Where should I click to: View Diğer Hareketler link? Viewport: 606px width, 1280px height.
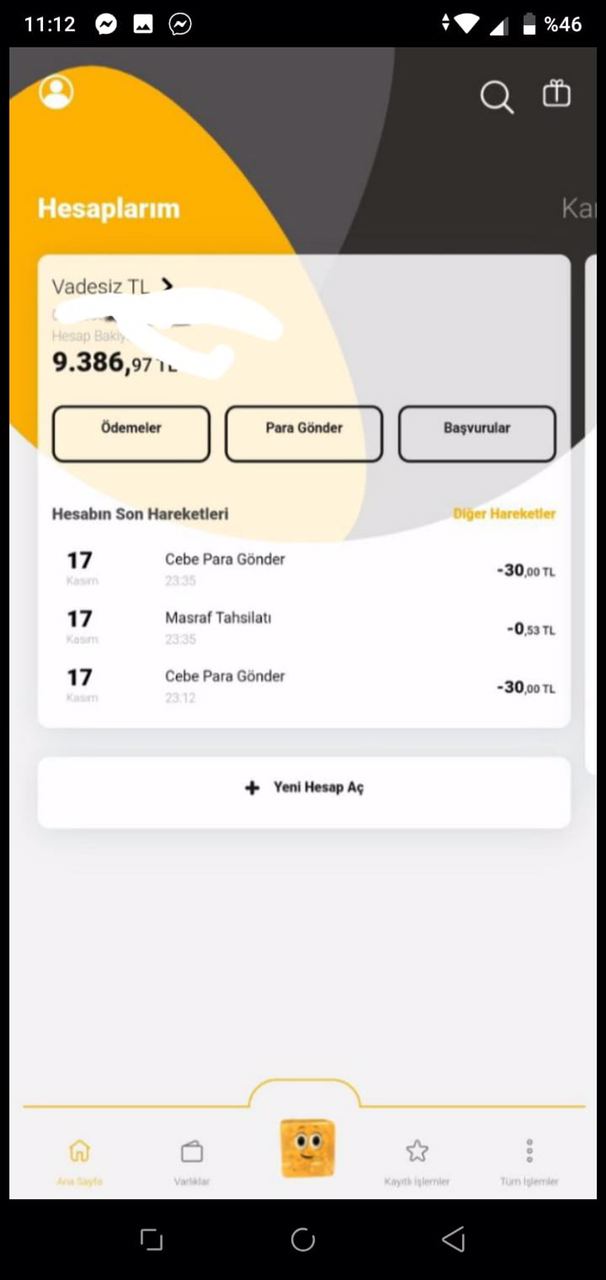[504, 514]
